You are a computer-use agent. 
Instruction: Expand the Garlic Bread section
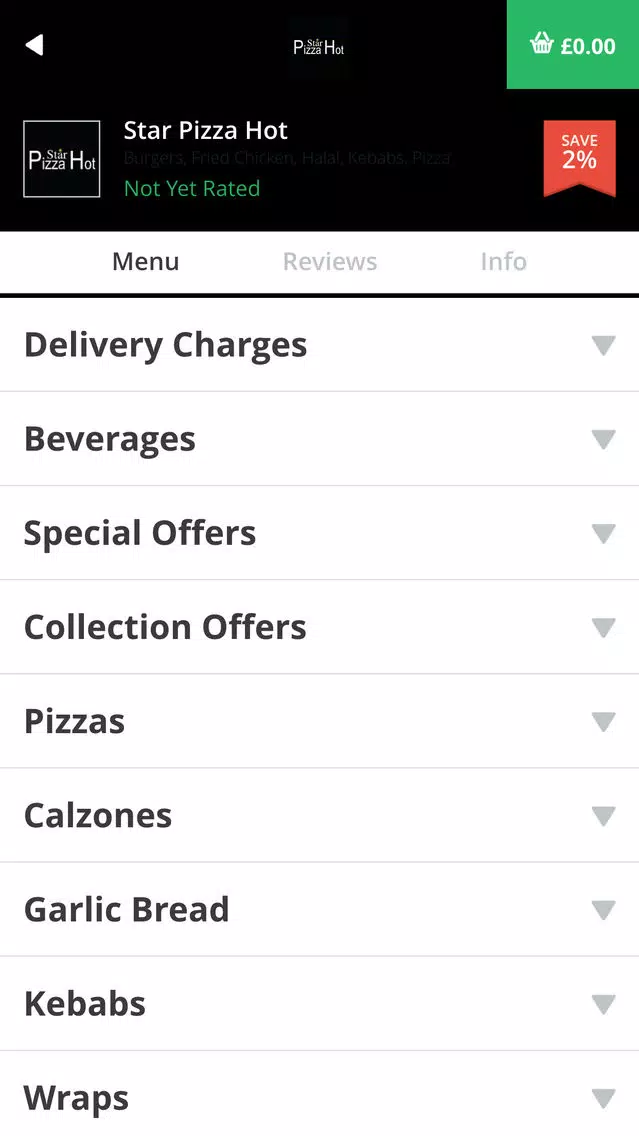pos(320,910)
